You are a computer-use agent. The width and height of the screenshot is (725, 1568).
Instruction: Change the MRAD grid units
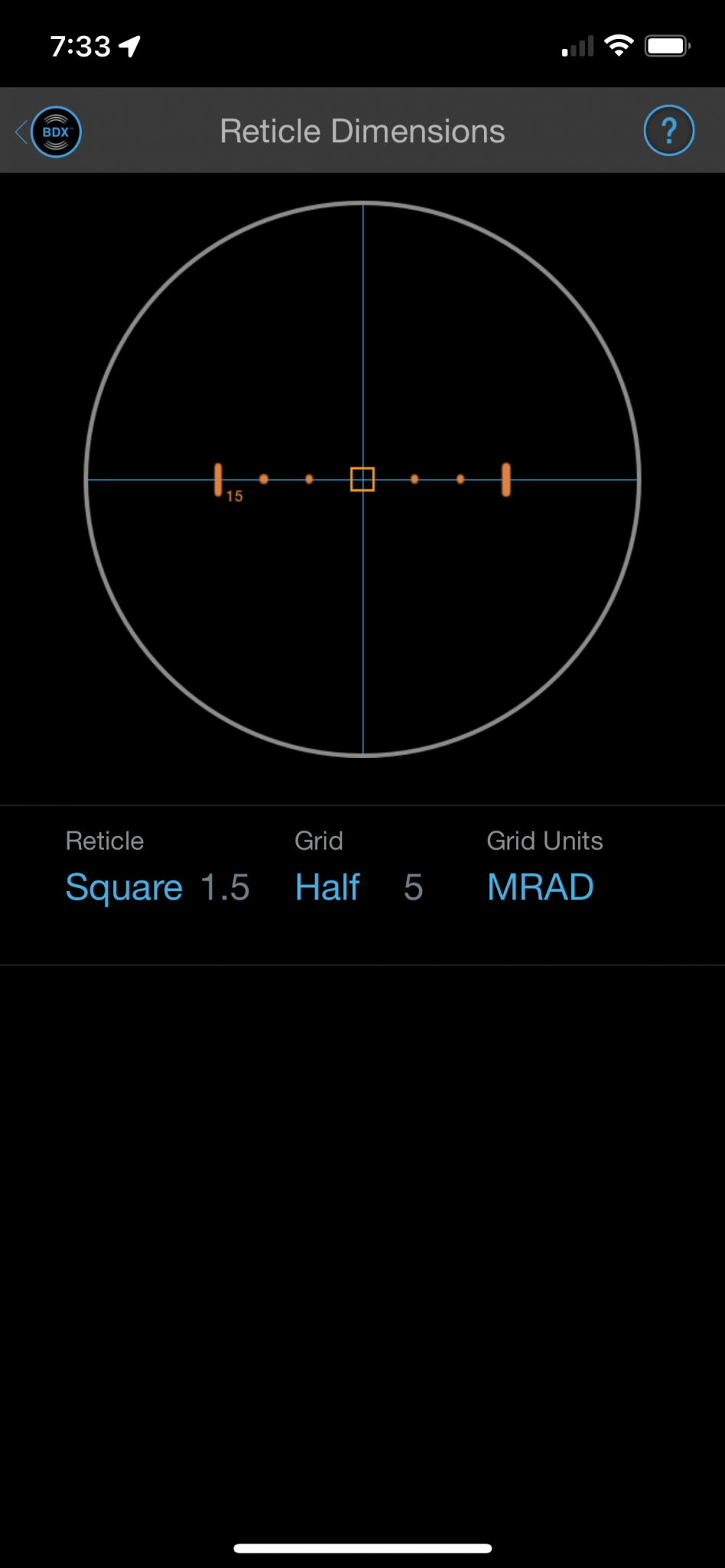coord(540,887)
